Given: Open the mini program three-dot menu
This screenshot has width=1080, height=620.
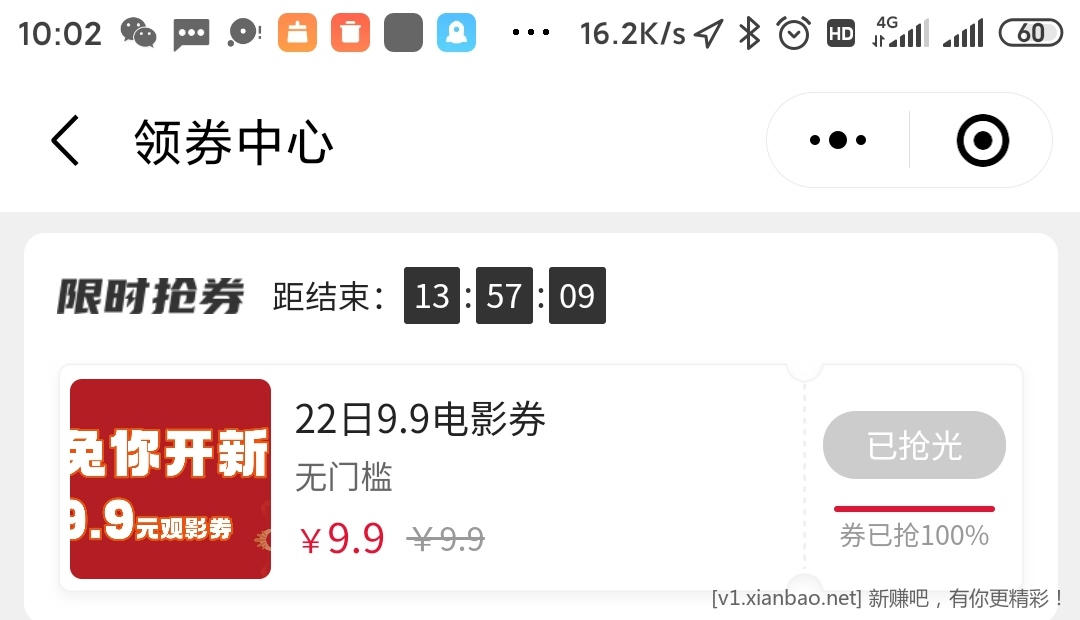Looking at the screenshot, I should point(838,141).
